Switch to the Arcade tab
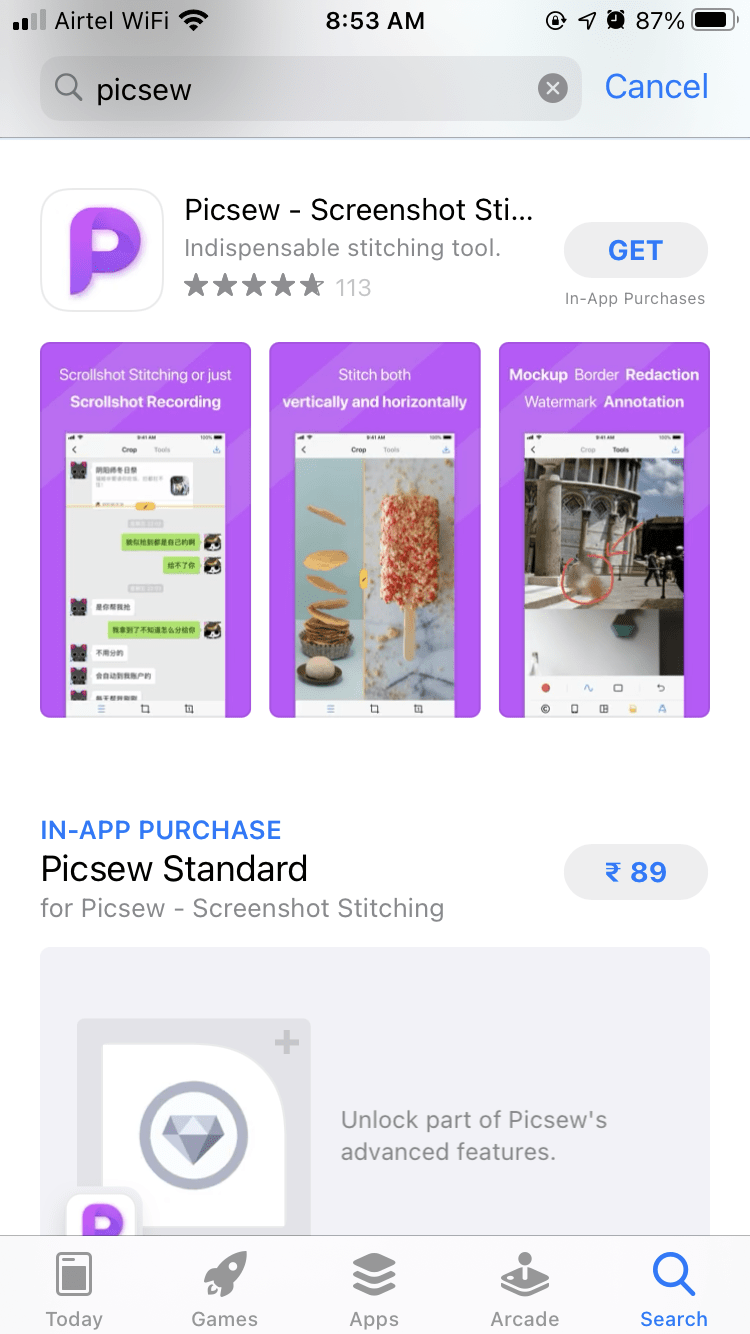This screenshot has height=1334, width=750. pyautogui.click(x=525, y=1289)
